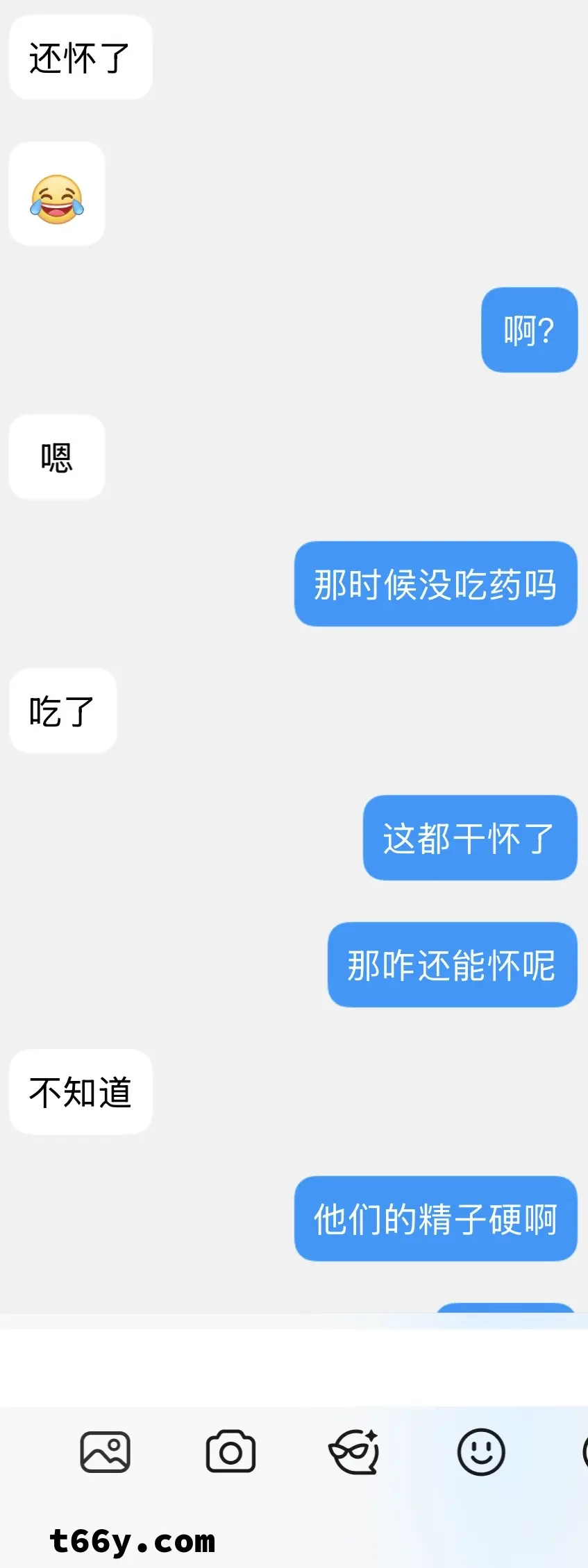
Task: Open the photo gallery picker
Action: pos(106,1451)
